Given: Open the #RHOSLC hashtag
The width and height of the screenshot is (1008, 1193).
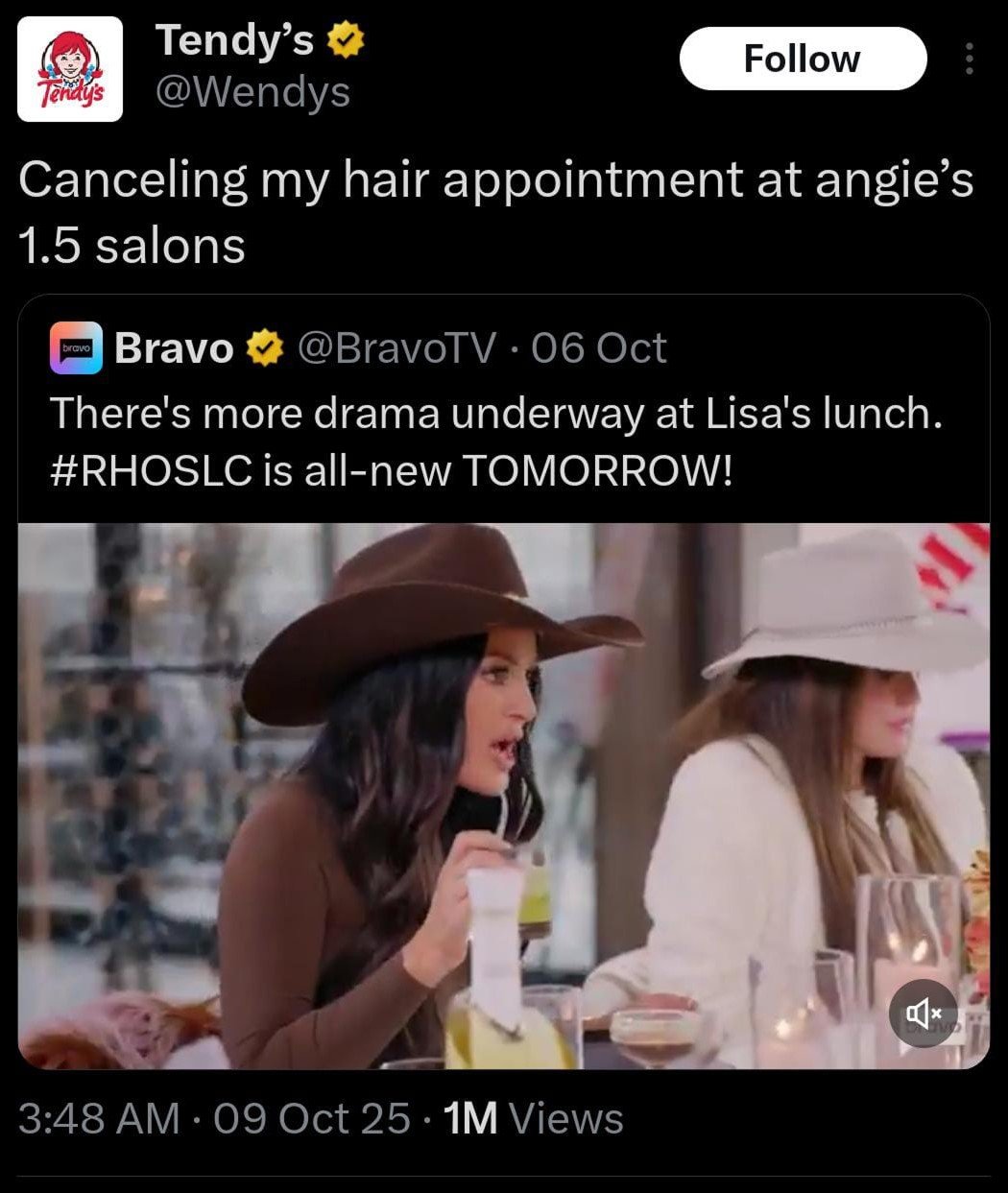Looking at the screenshot, I should 151,469.
